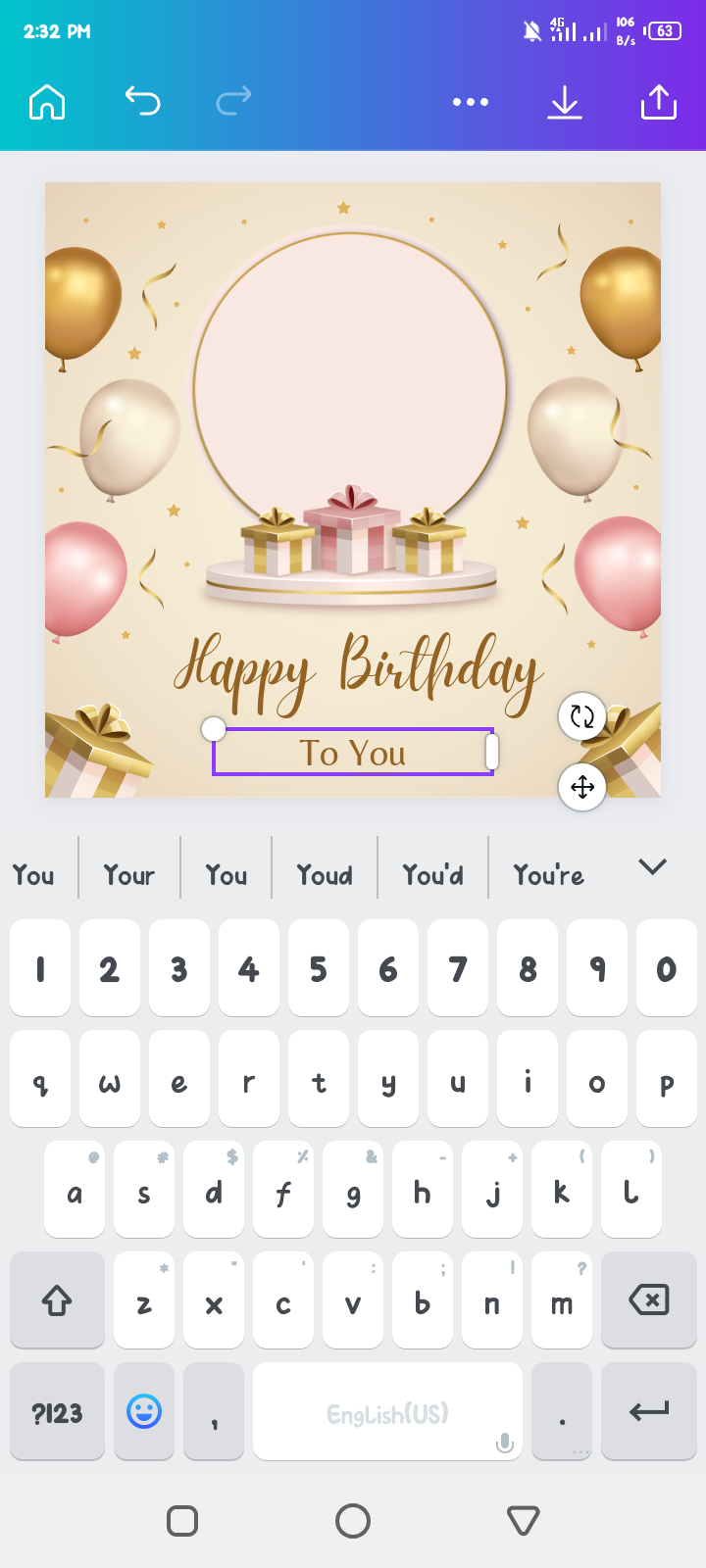Screen dimensions: 706x1568
Task: Pick the "You're" word suggestion
Action: (548, 875)
